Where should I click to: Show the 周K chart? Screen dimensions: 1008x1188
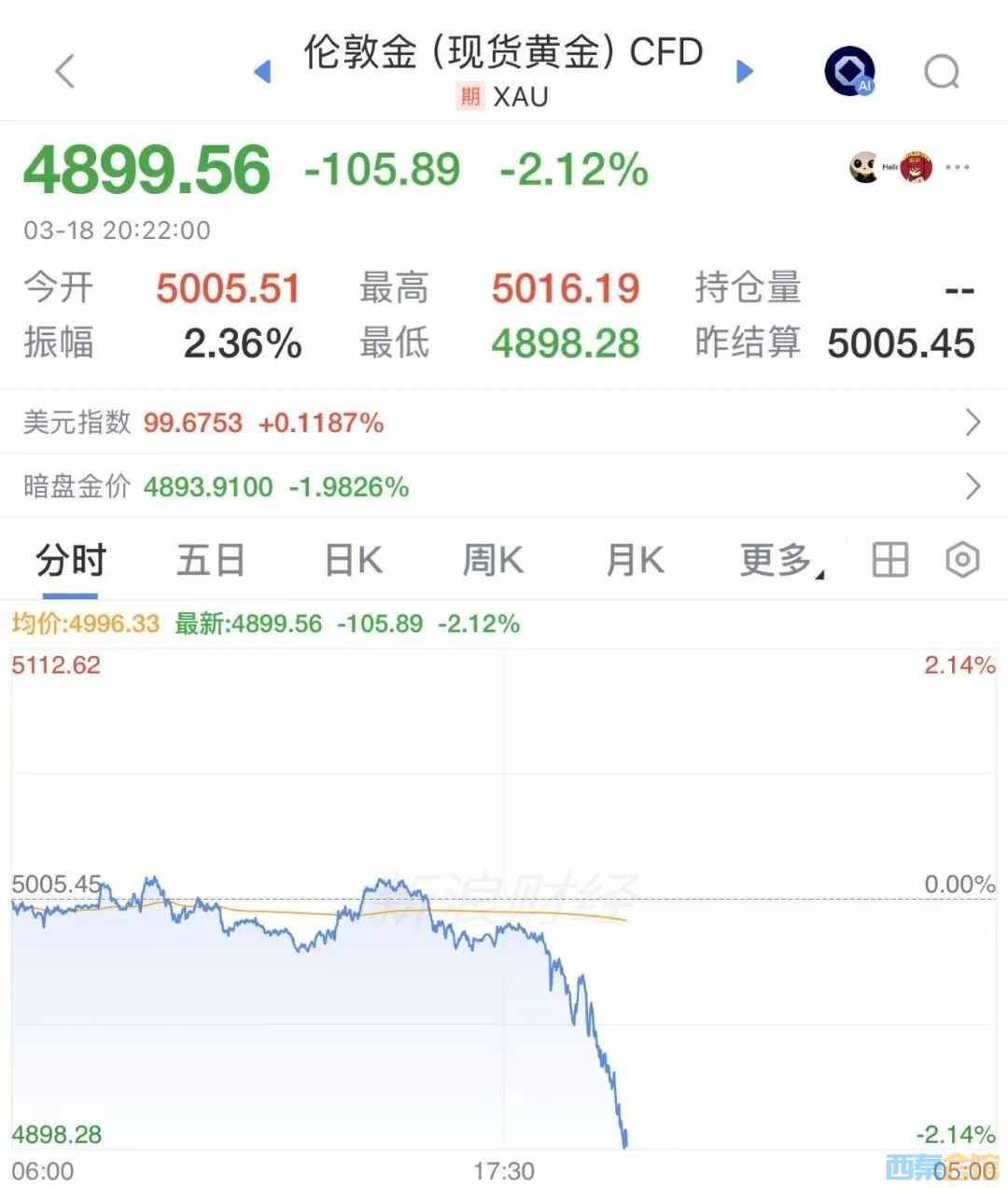(x=493, y=561)
